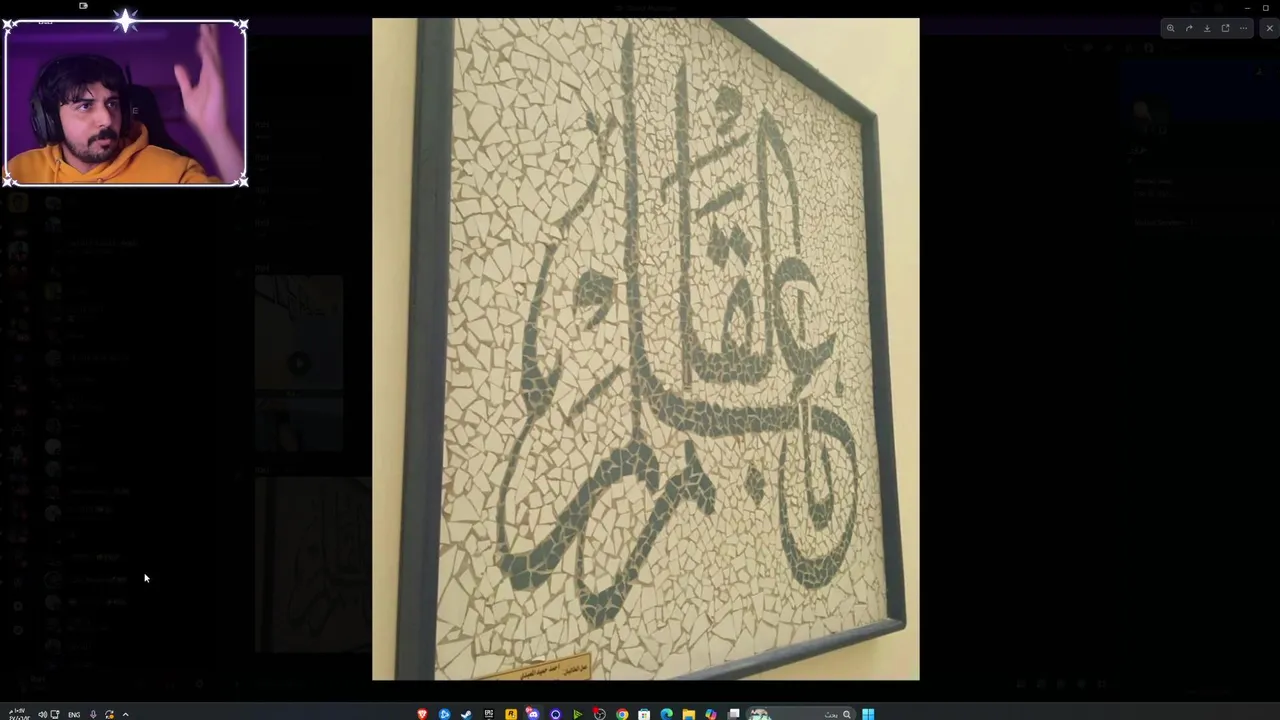1280x720 pixels.
Task: Open the Microsoft Store taskbar icon
Action: (x=644, y=714)
